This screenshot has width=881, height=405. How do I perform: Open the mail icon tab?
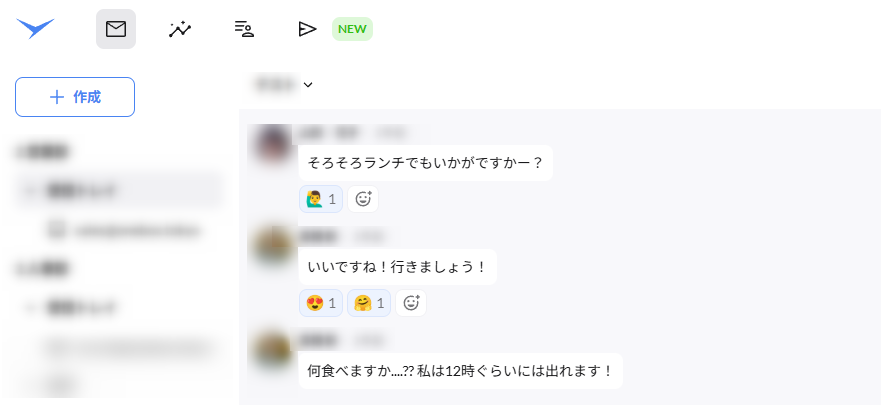click(x=116, y=29)
